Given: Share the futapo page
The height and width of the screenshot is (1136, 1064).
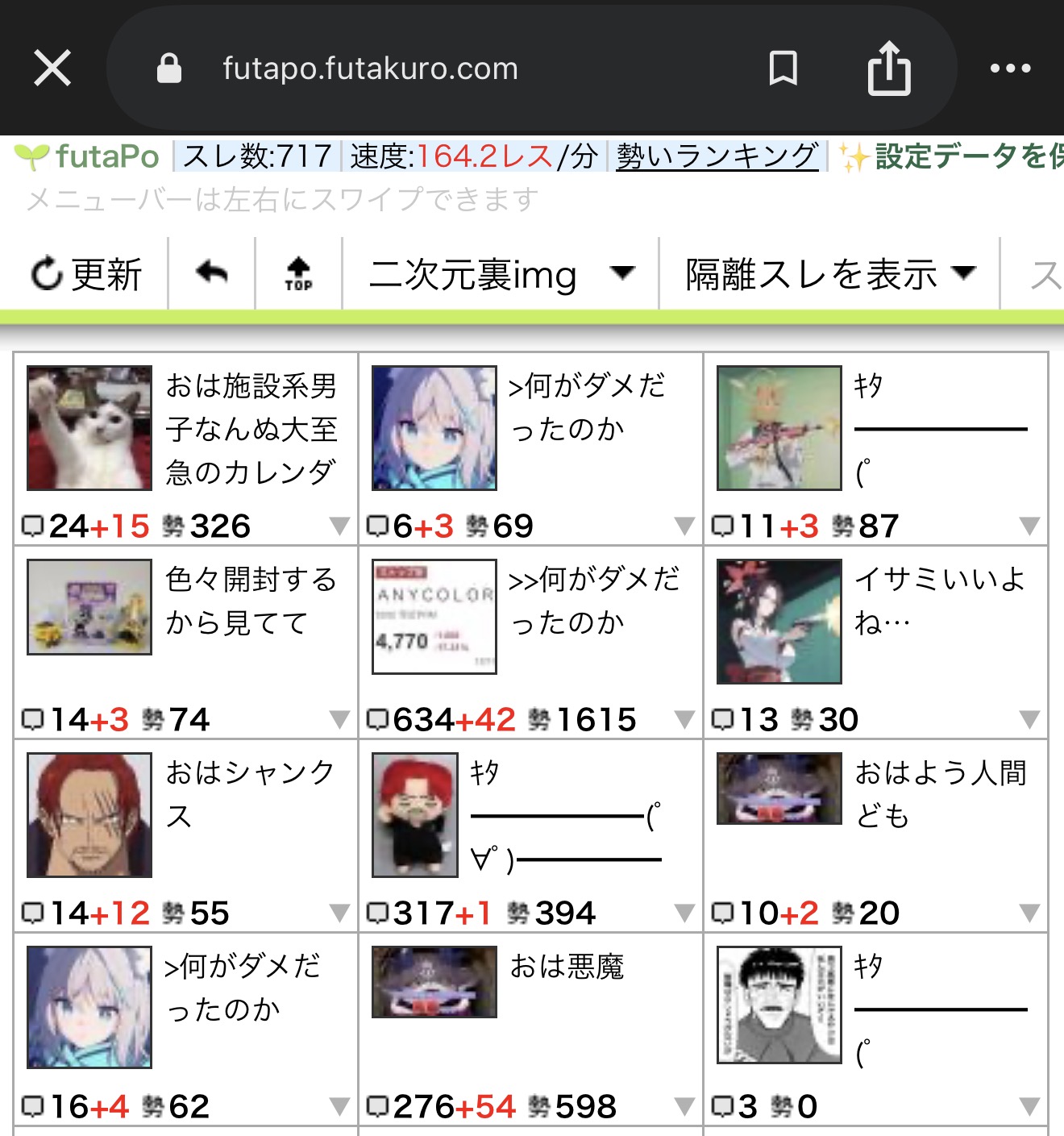Looking at the screenshot, I should pos(888,68).
